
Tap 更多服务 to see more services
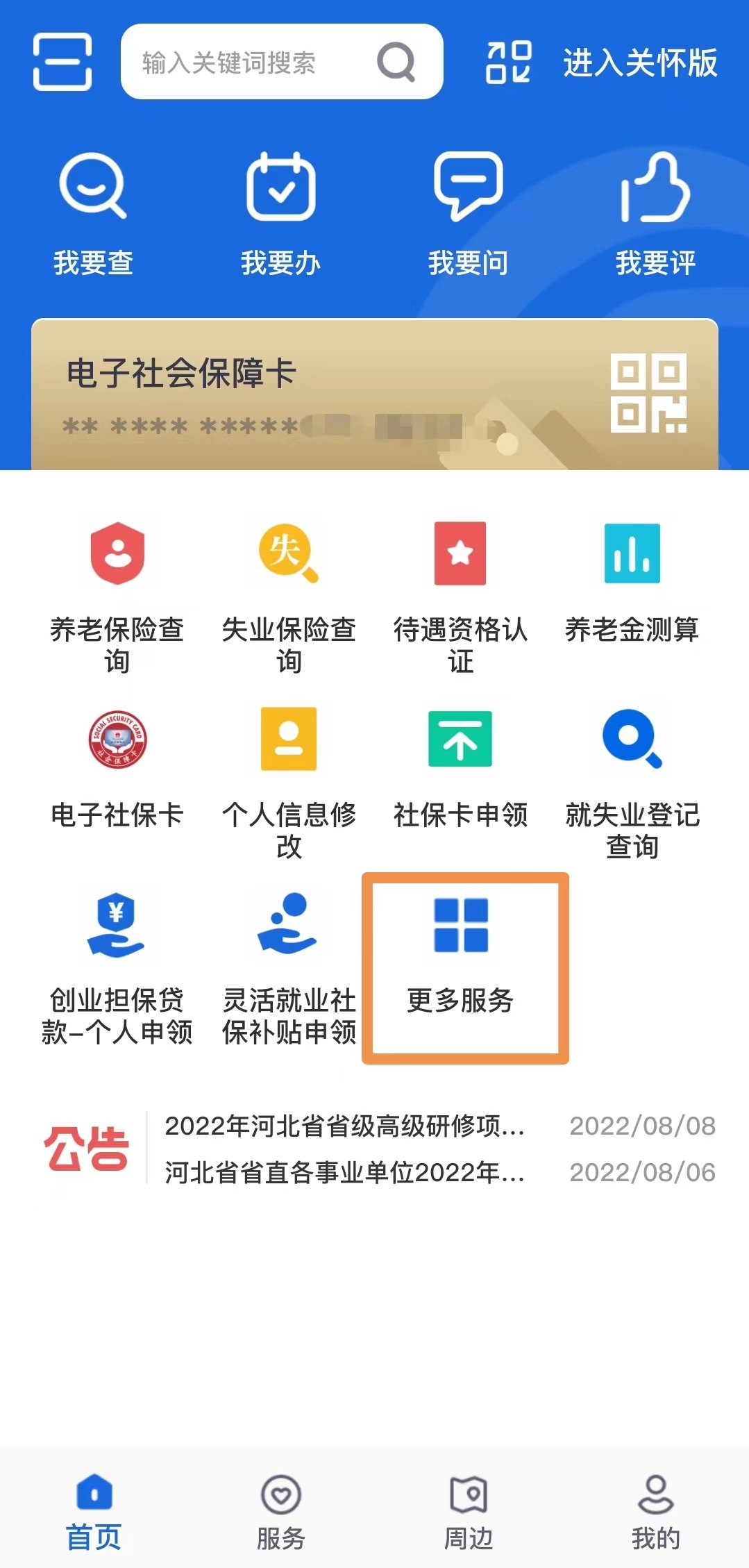tap(460, 965)
